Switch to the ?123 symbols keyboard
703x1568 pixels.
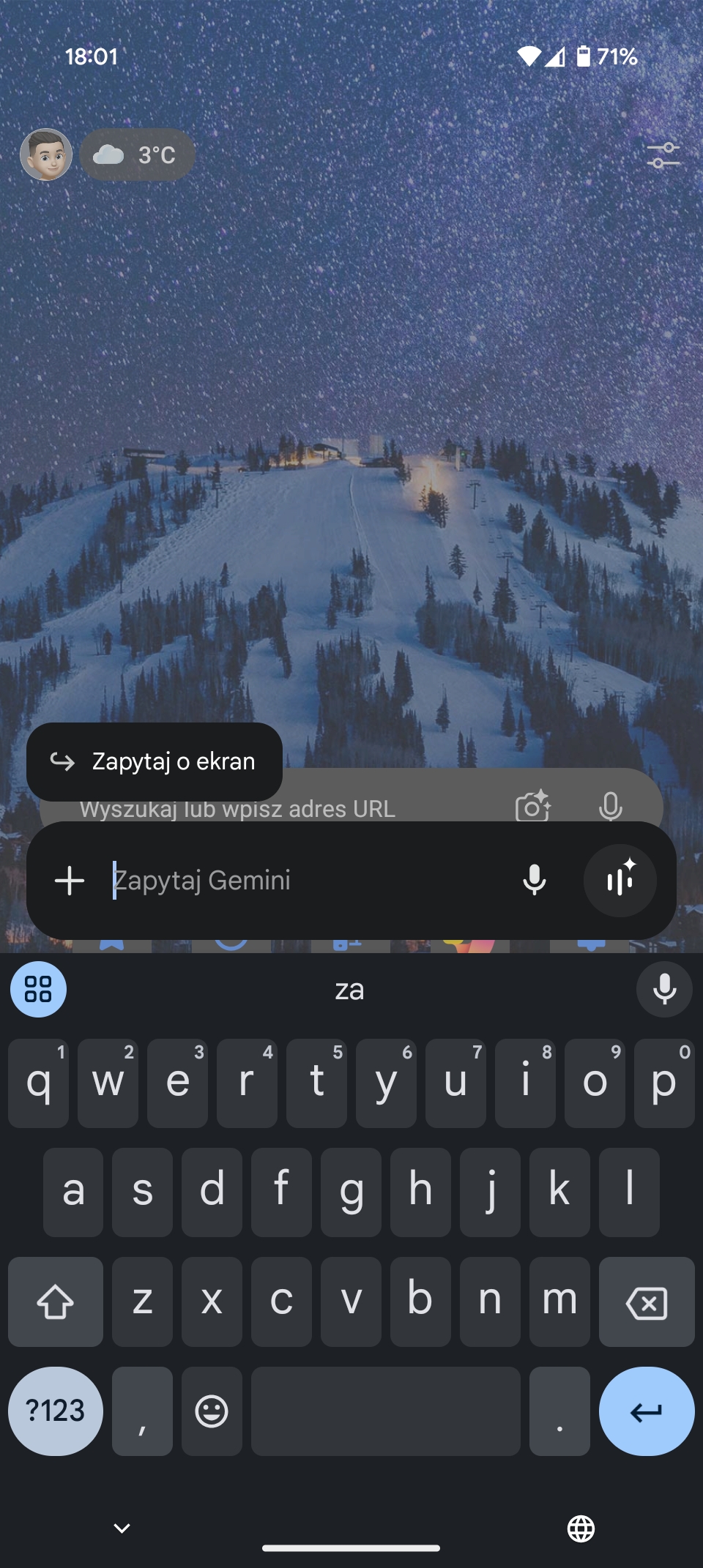click(56, 1411)
